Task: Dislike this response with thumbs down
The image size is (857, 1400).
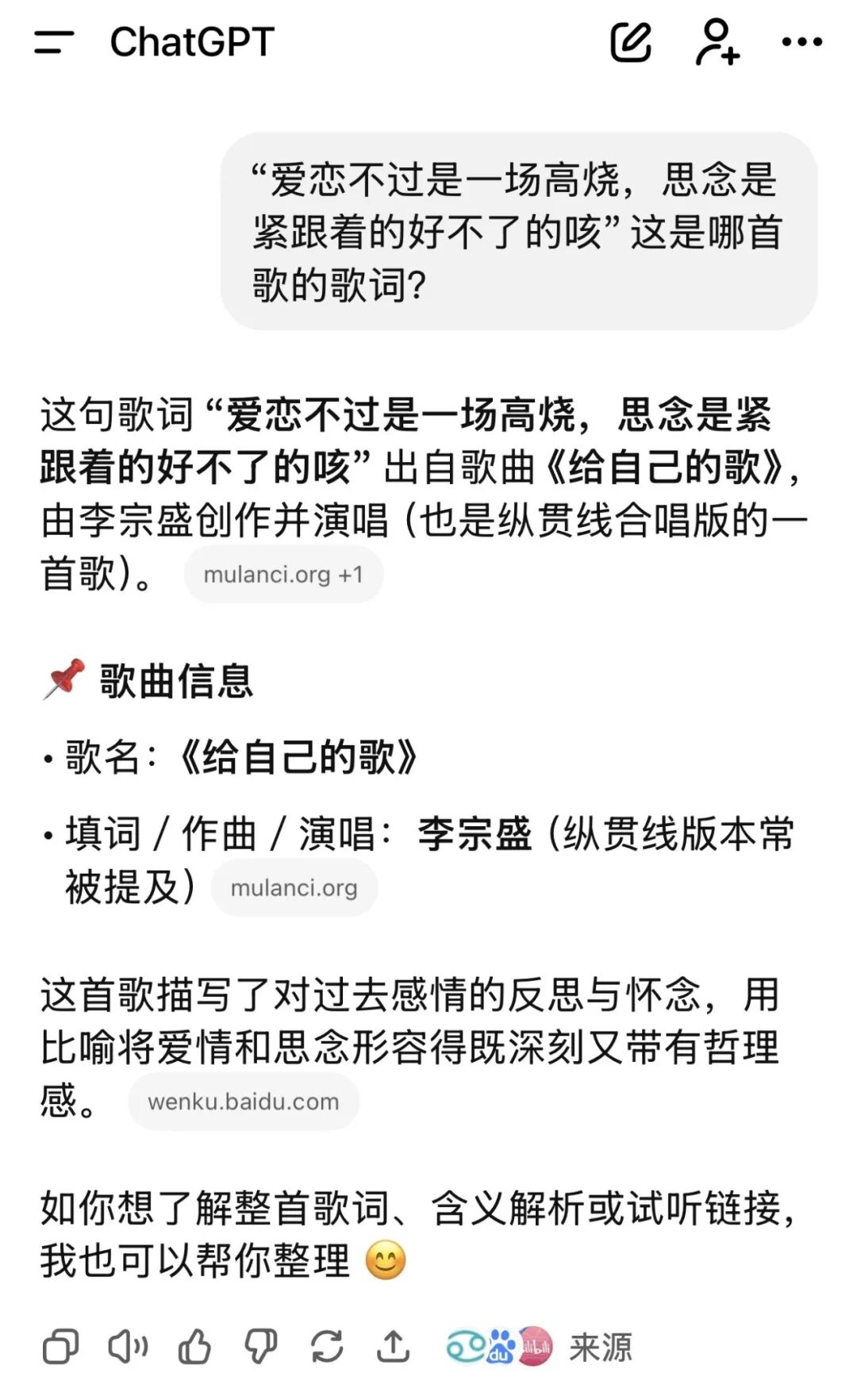Action: pos(260,1347)
